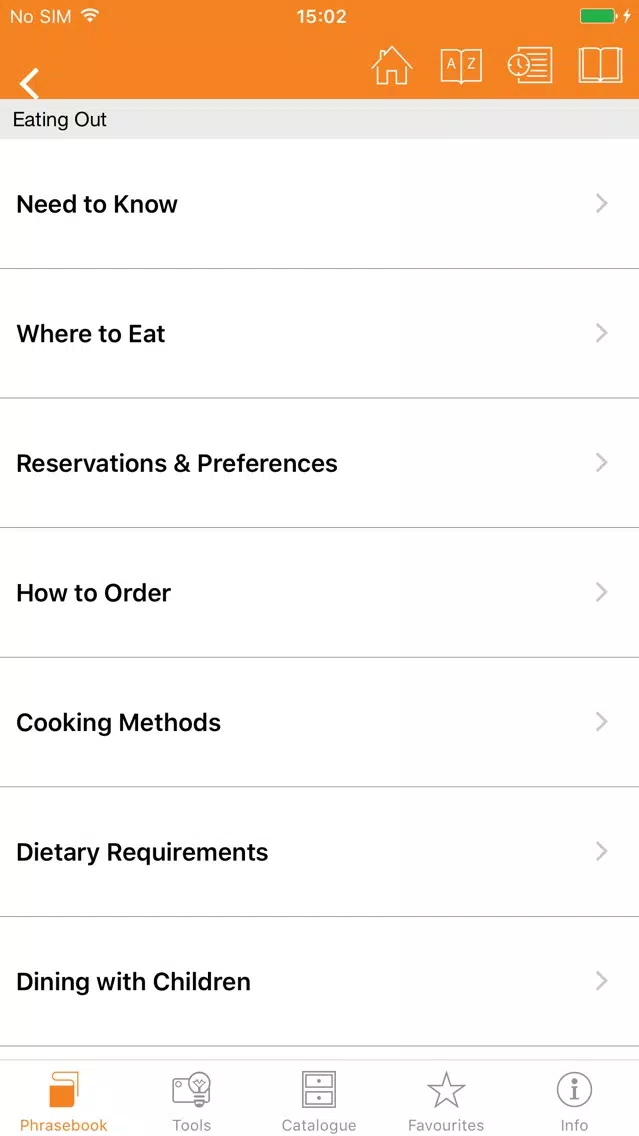Viewport: 639px width, 1136px height.
Task: View the How to Order phrases
Action: tap(320, 593)
